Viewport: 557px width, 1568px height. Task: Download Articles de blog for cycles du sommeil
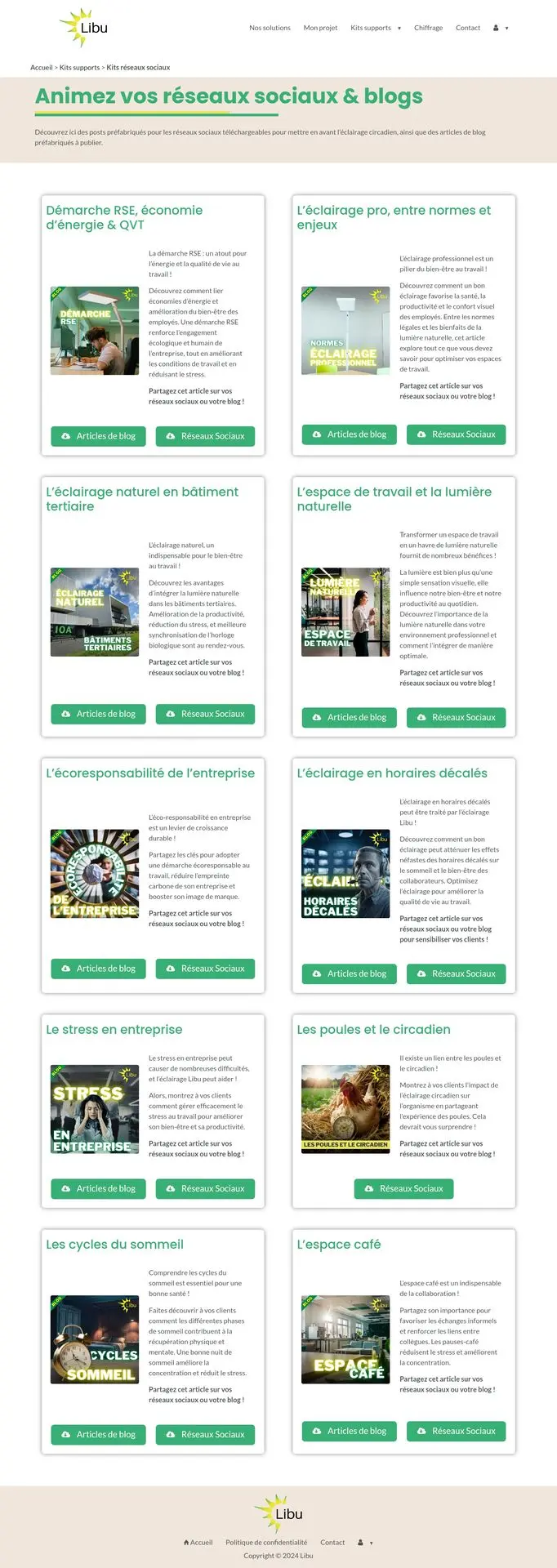(98, 1434)
